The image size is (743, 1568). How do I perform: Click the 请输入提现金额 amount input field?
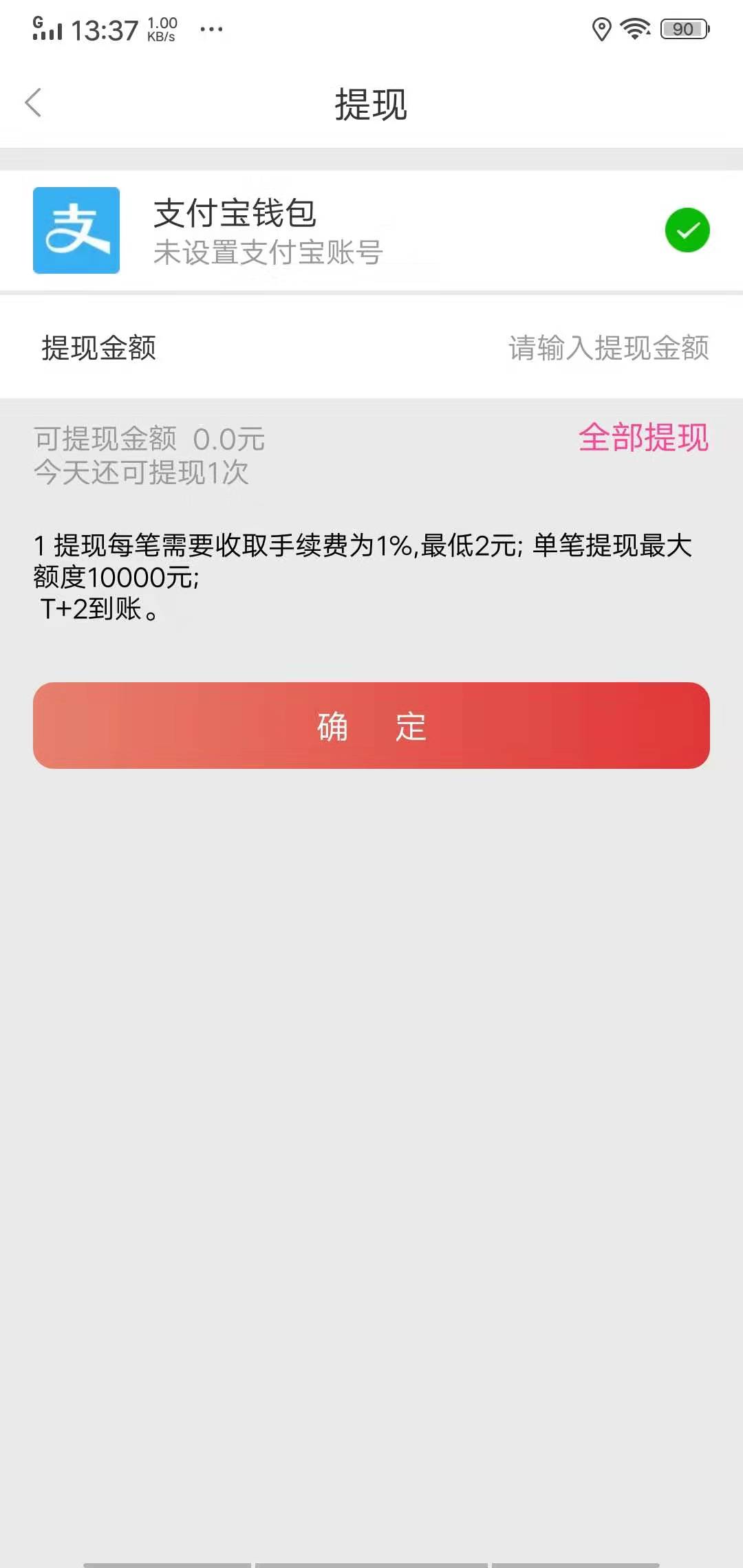point(608,349)
